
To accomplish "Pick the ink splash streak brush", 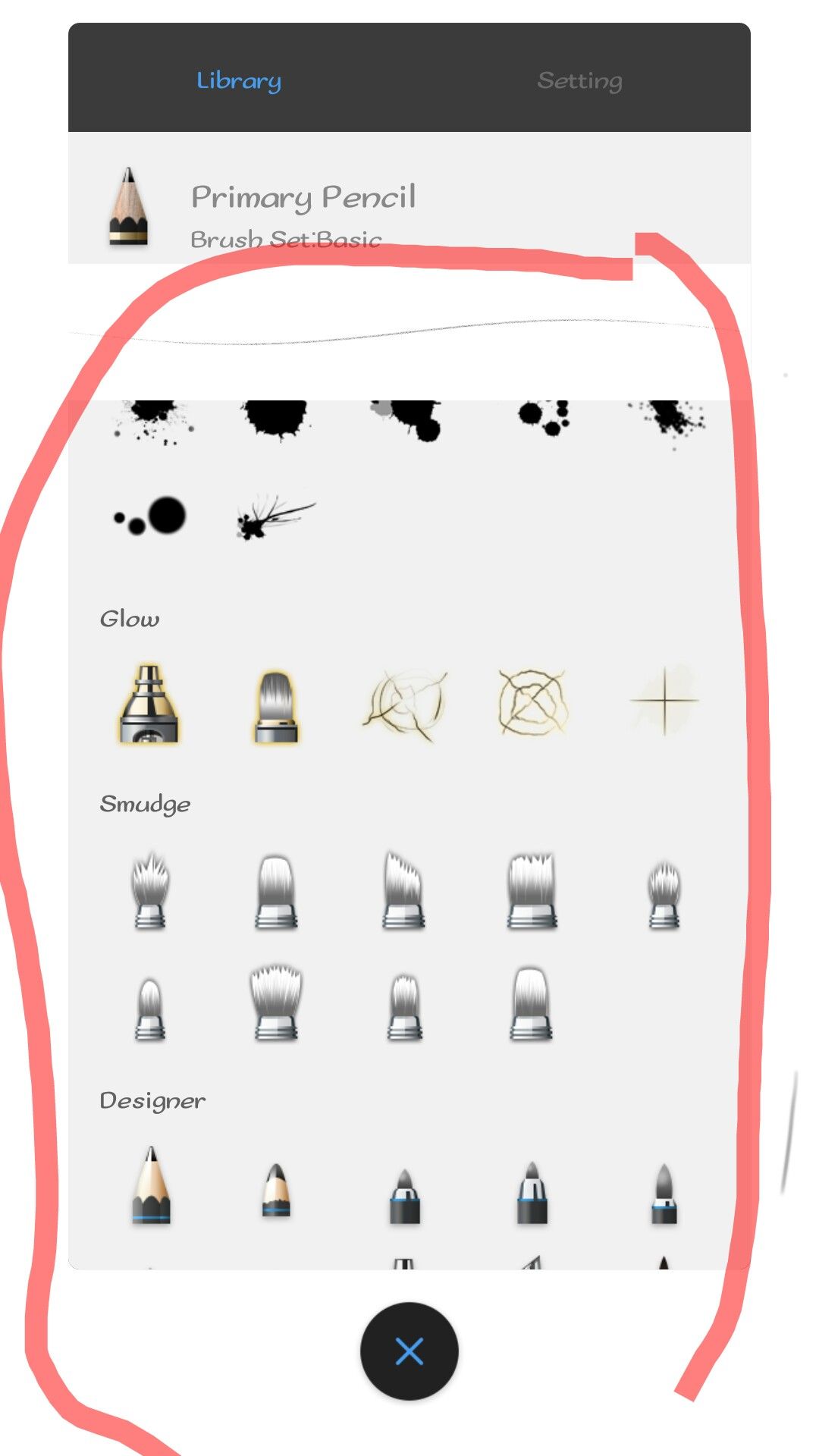I will click(275, 516).
